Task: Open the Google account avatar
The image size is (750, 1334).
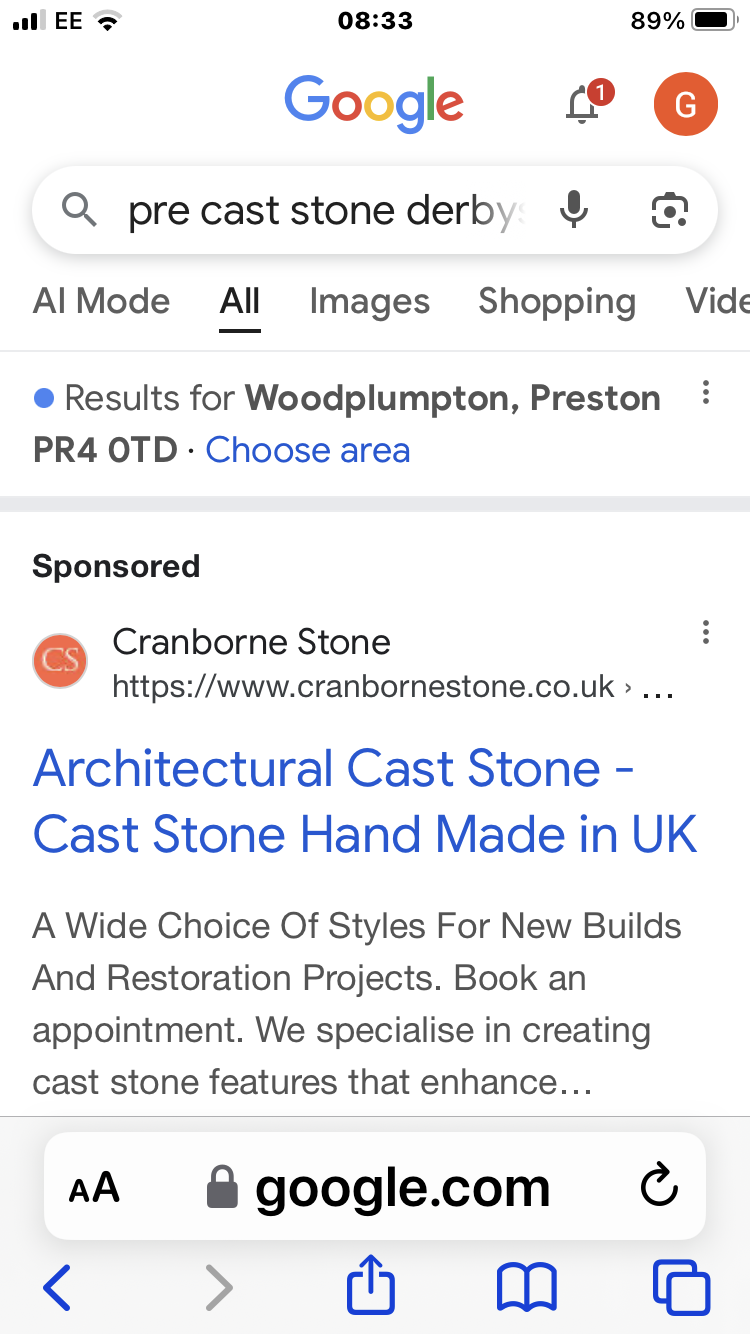Action: click(x=685, y=104)
